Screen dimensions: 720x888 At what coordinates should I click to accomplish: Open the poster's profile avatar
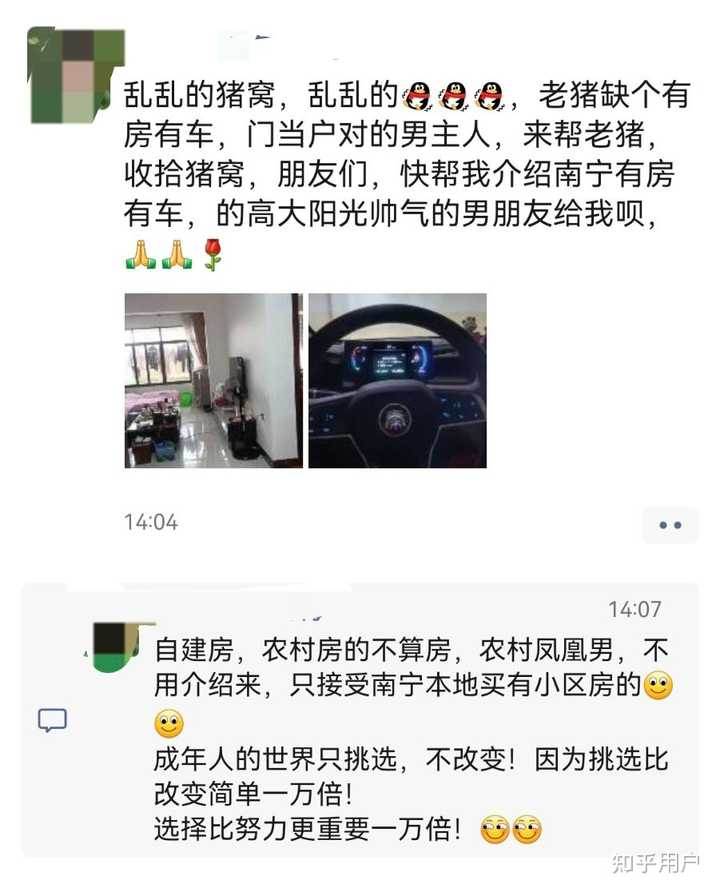[x=77, y=76]
